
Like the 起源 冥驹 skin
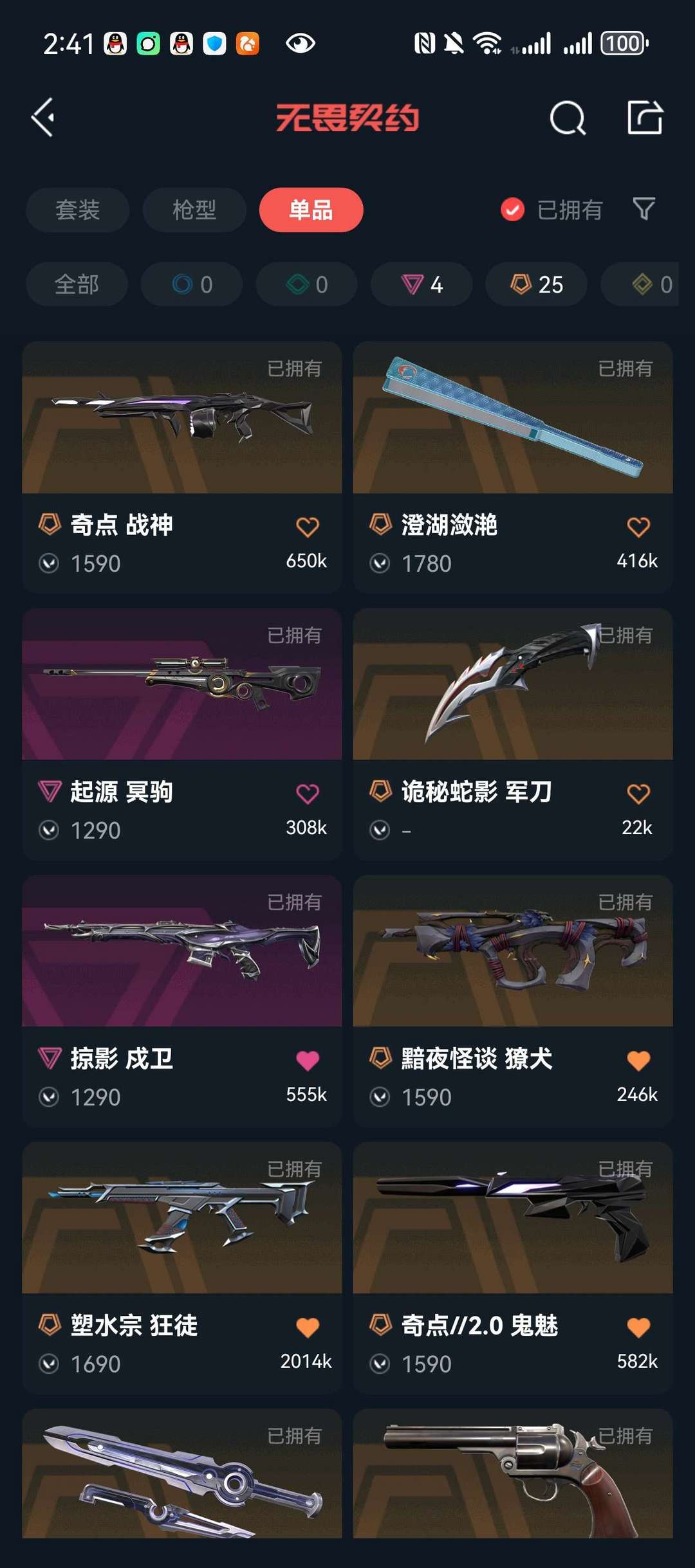point(307,794)
